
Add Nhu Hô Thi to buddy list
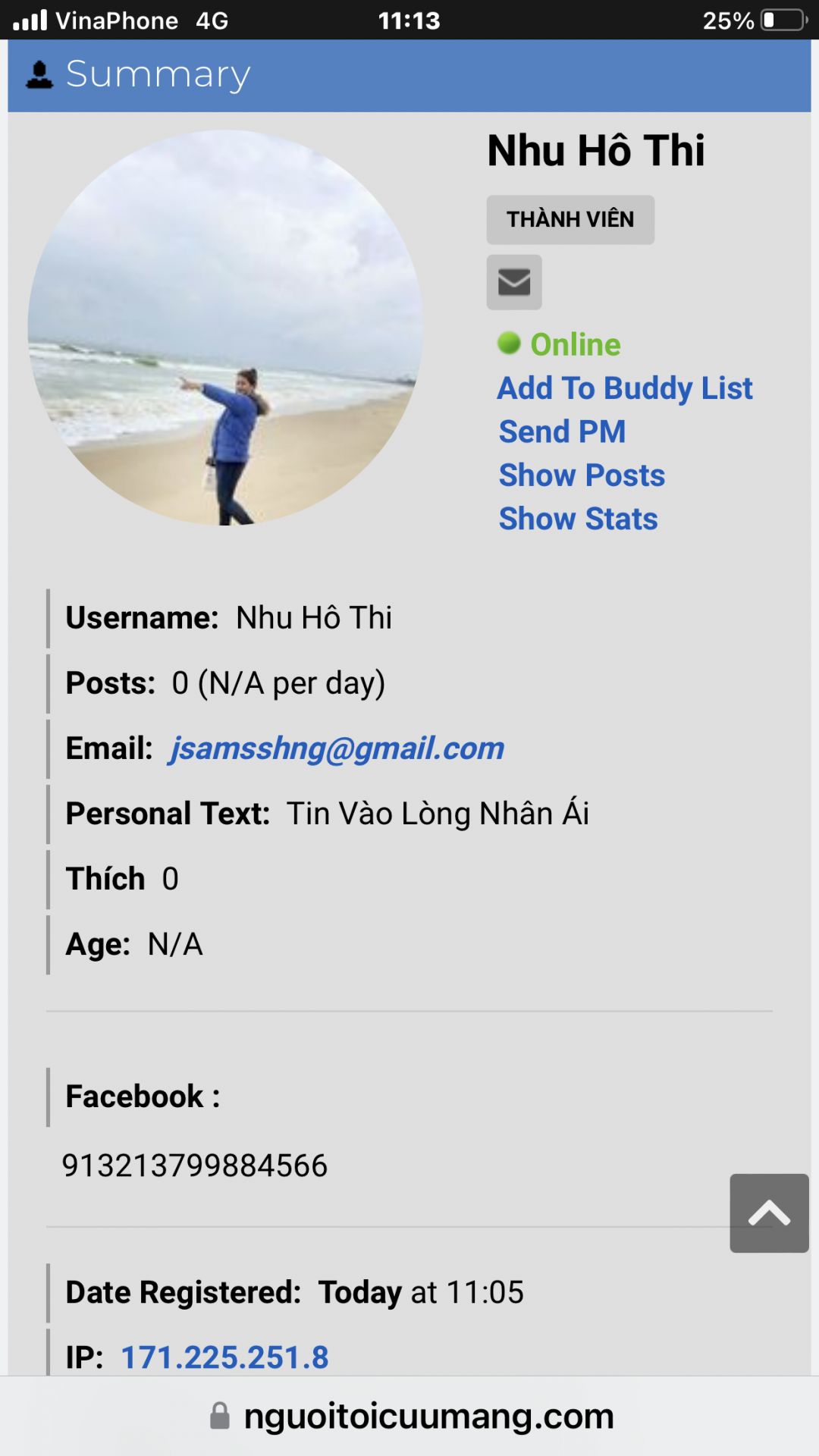point(625,388)
